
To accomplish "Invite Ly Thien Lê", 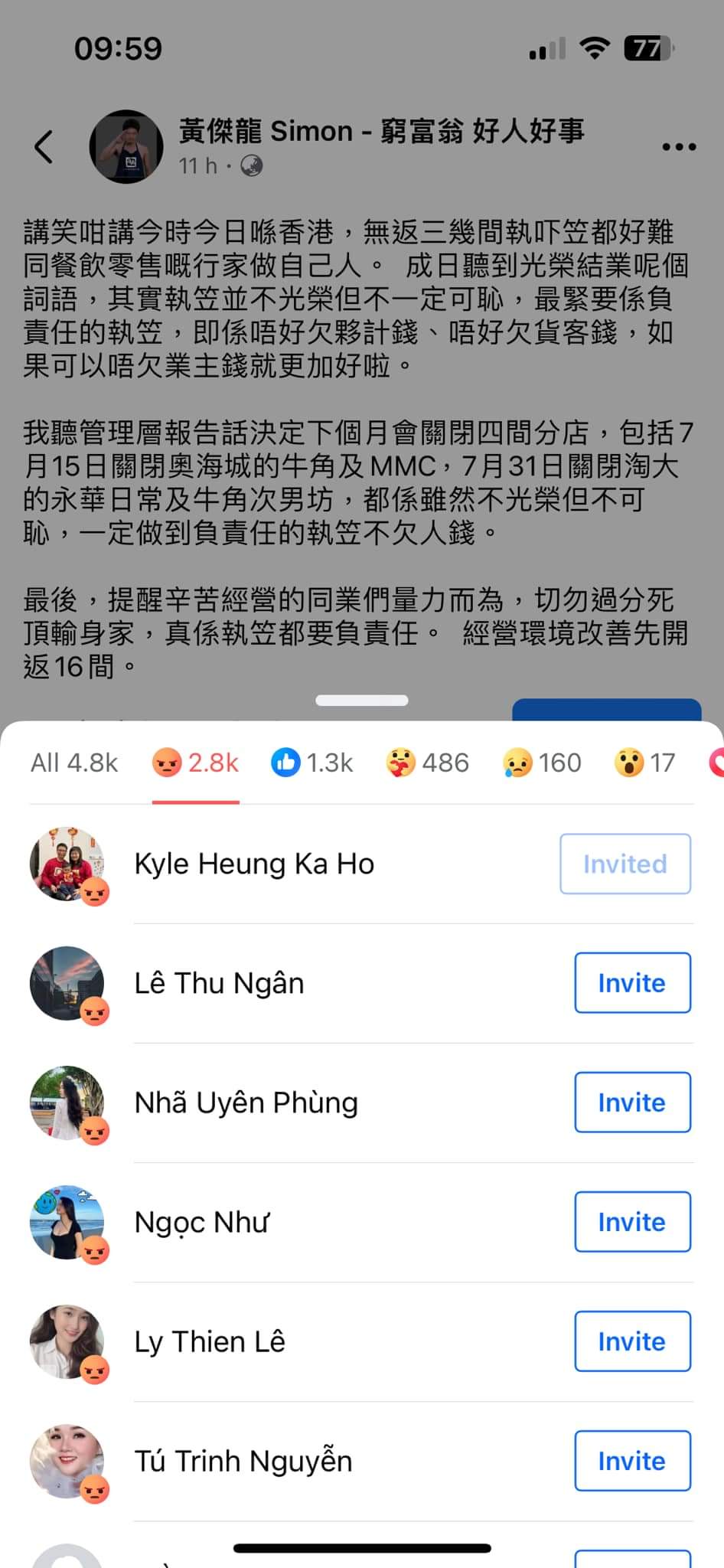I will pos(632,1341).
